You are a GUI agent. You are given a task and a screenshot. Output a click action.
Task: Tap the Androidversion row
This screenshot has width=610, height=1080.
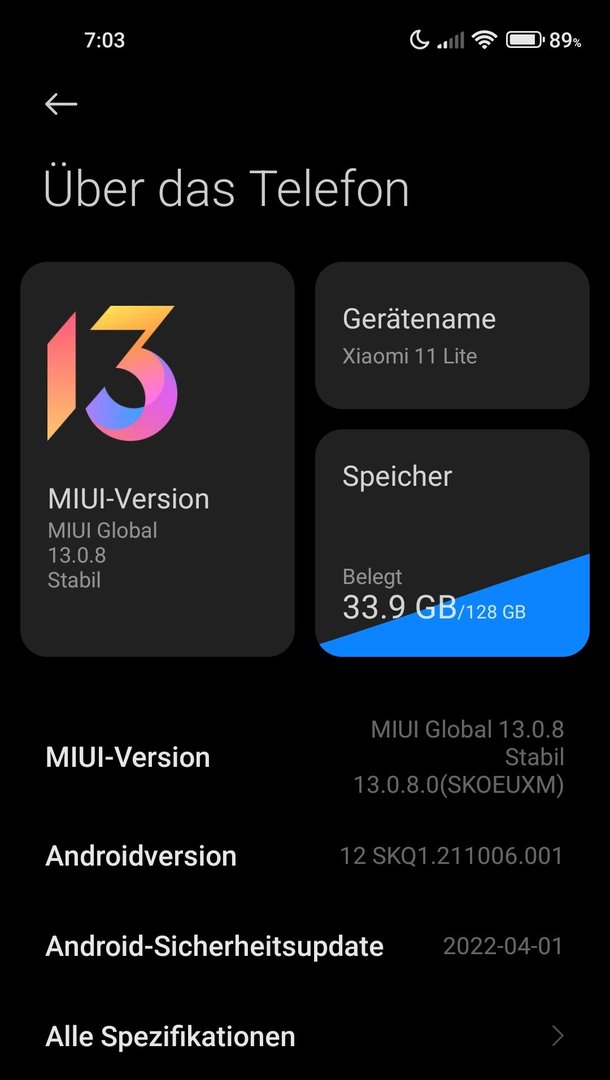click(304, 856)
